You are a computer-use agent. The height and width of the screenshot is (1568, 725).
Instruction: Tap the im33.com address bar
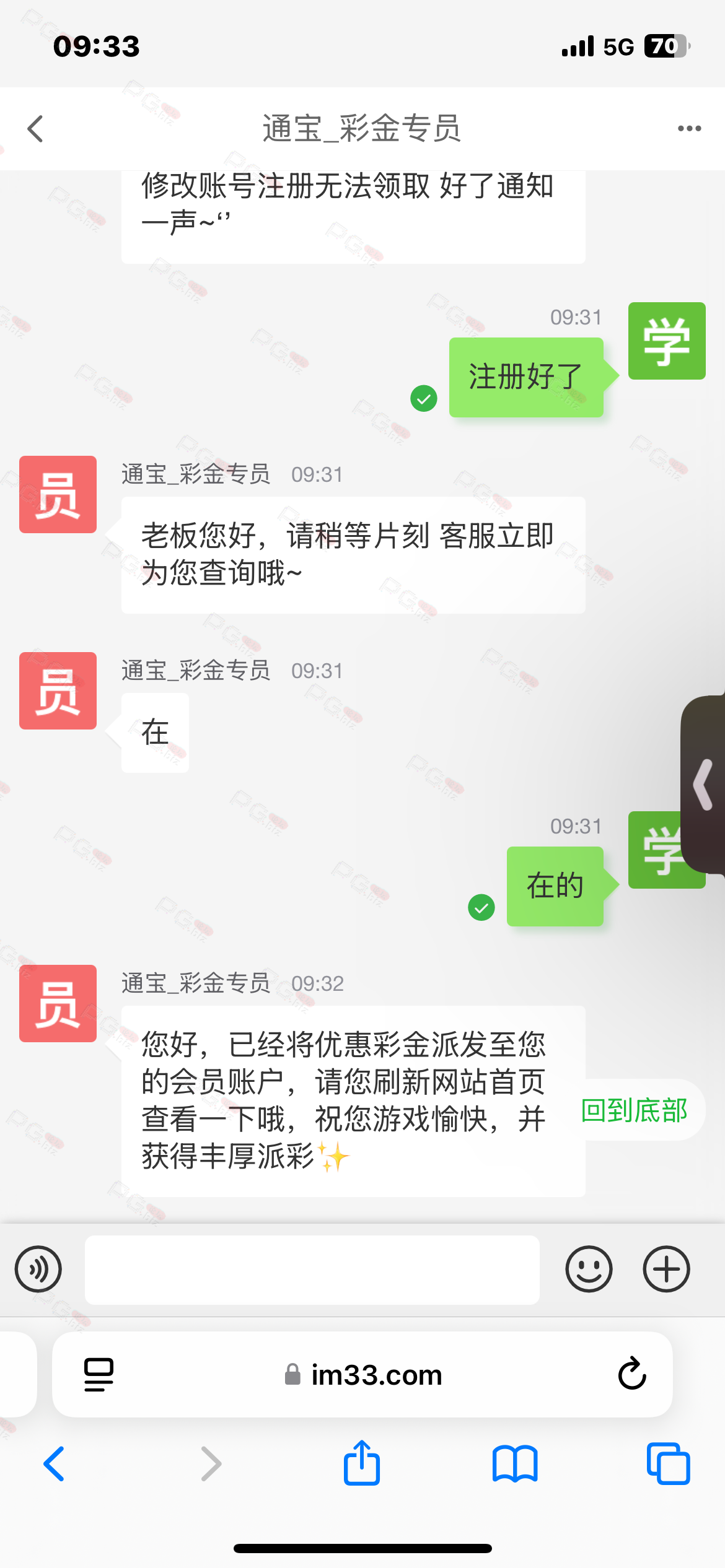click(x=362, y=1375)
